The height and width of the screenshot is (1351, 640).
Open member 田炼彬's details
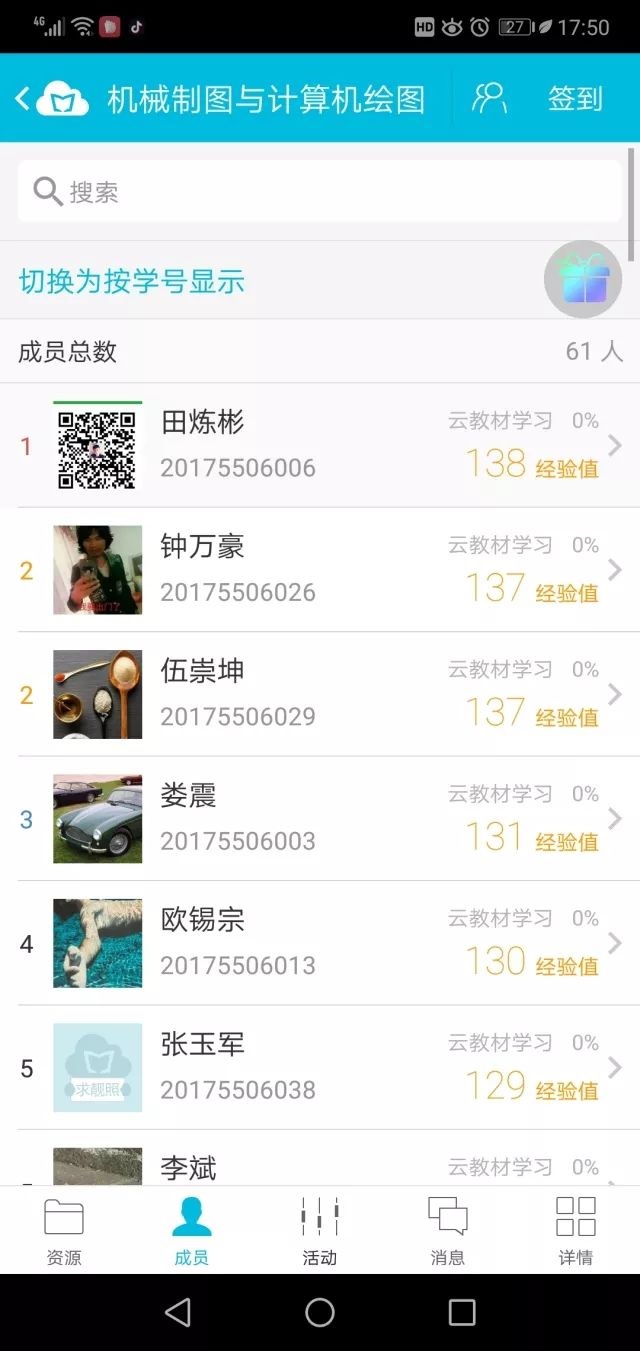tap(320, 445)
